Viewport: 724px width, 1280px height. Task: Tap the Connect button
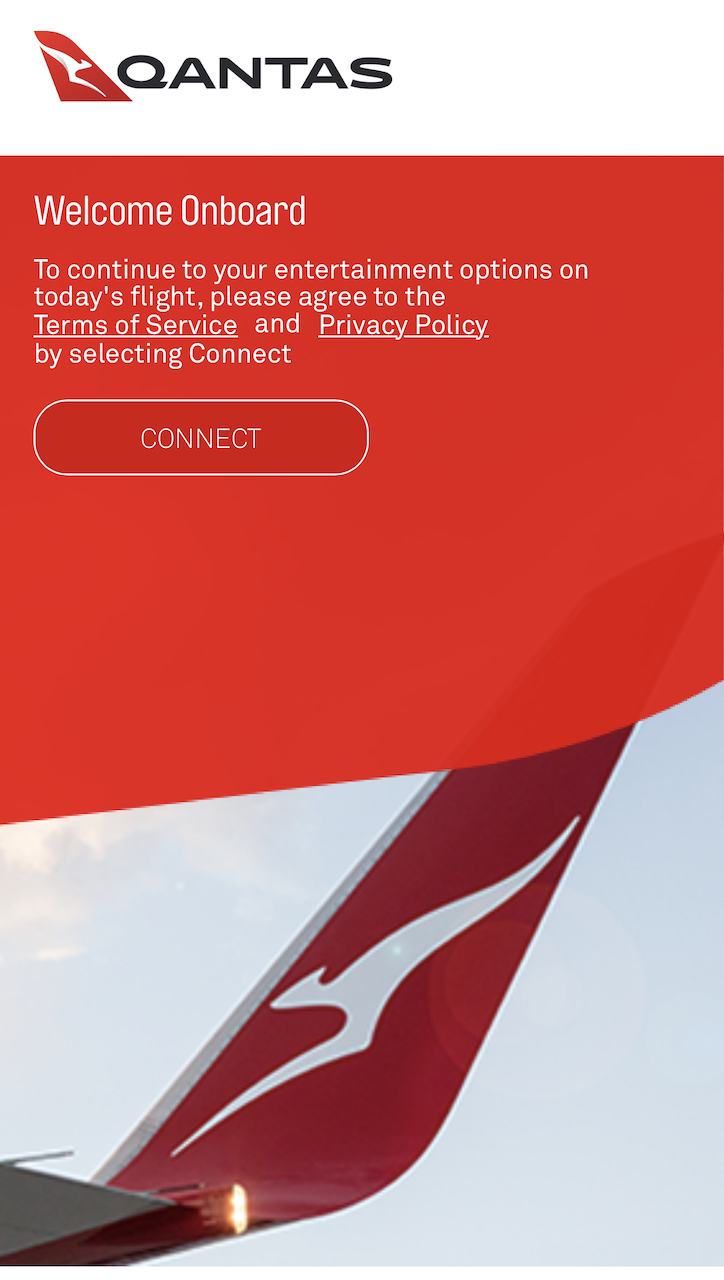(201, 438)
